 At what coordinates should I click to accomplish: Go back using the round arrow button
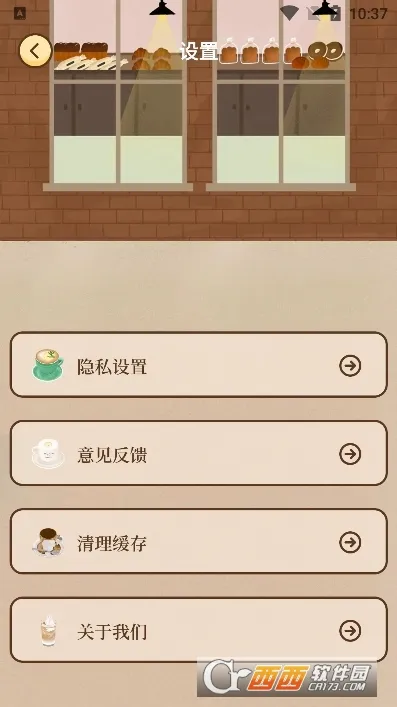point(35,51)
